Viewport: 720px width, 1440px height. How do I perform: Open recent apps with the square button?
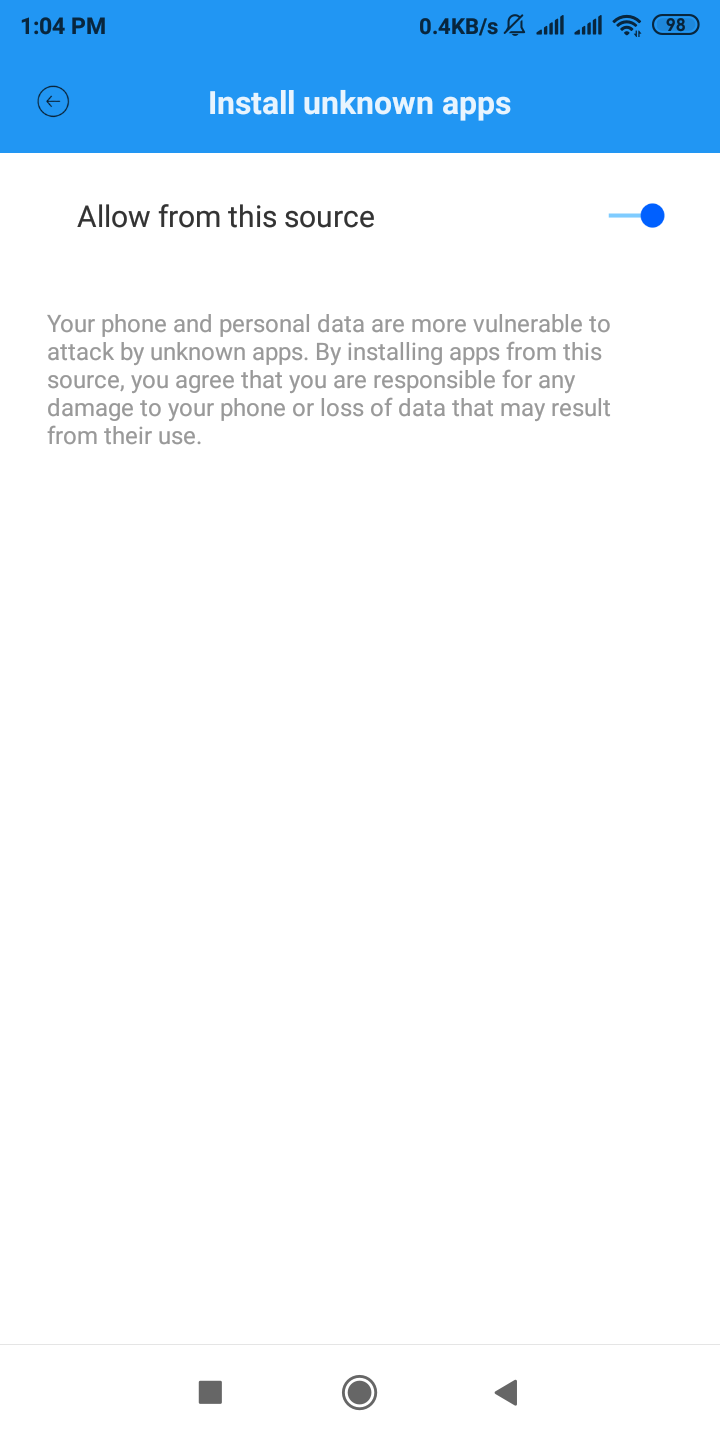click(x=210, y=1392)
